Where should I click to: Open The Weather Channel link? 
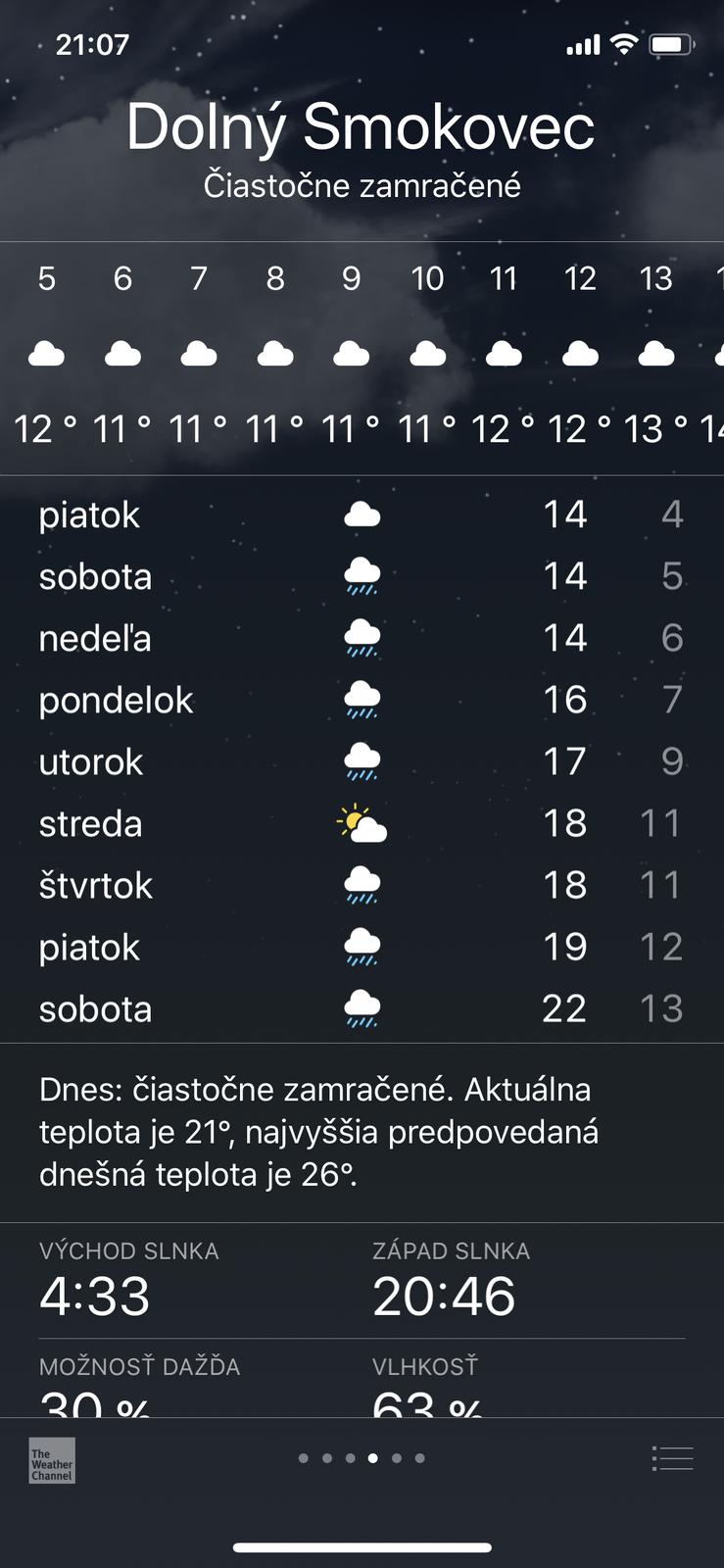coord(52,1460)
